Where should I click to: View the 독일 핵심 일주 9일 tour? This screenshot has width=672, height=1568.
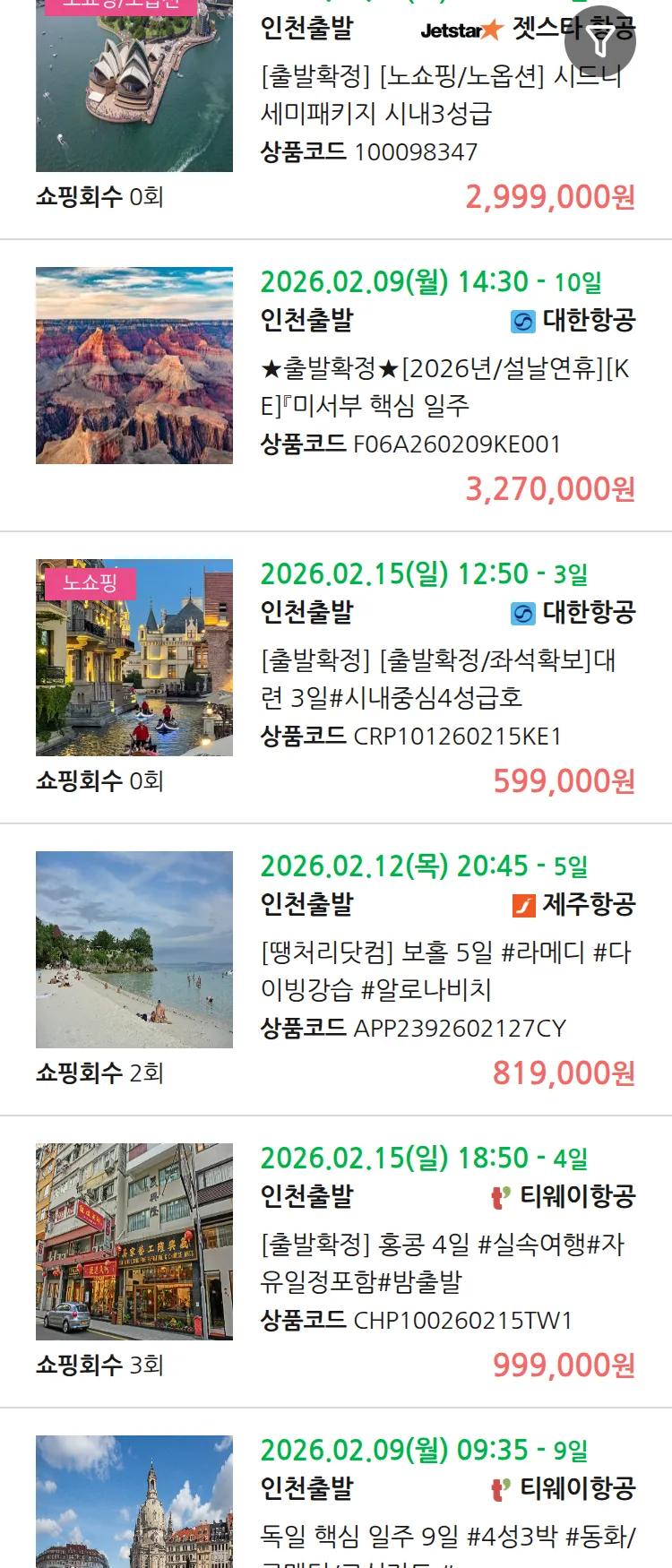[x=447, y=1536]
